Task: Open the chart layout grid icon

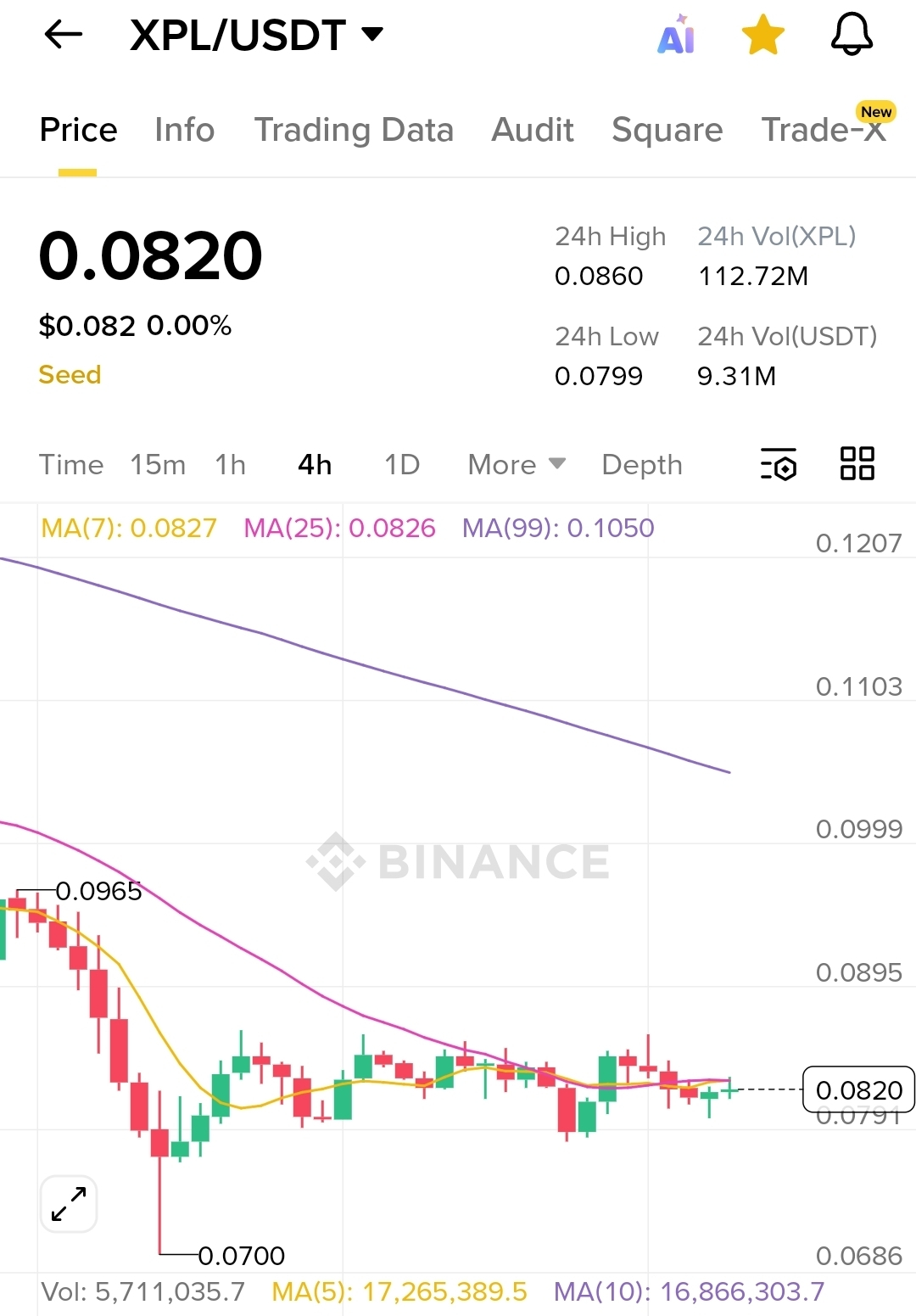Action: tap(857, 464)
